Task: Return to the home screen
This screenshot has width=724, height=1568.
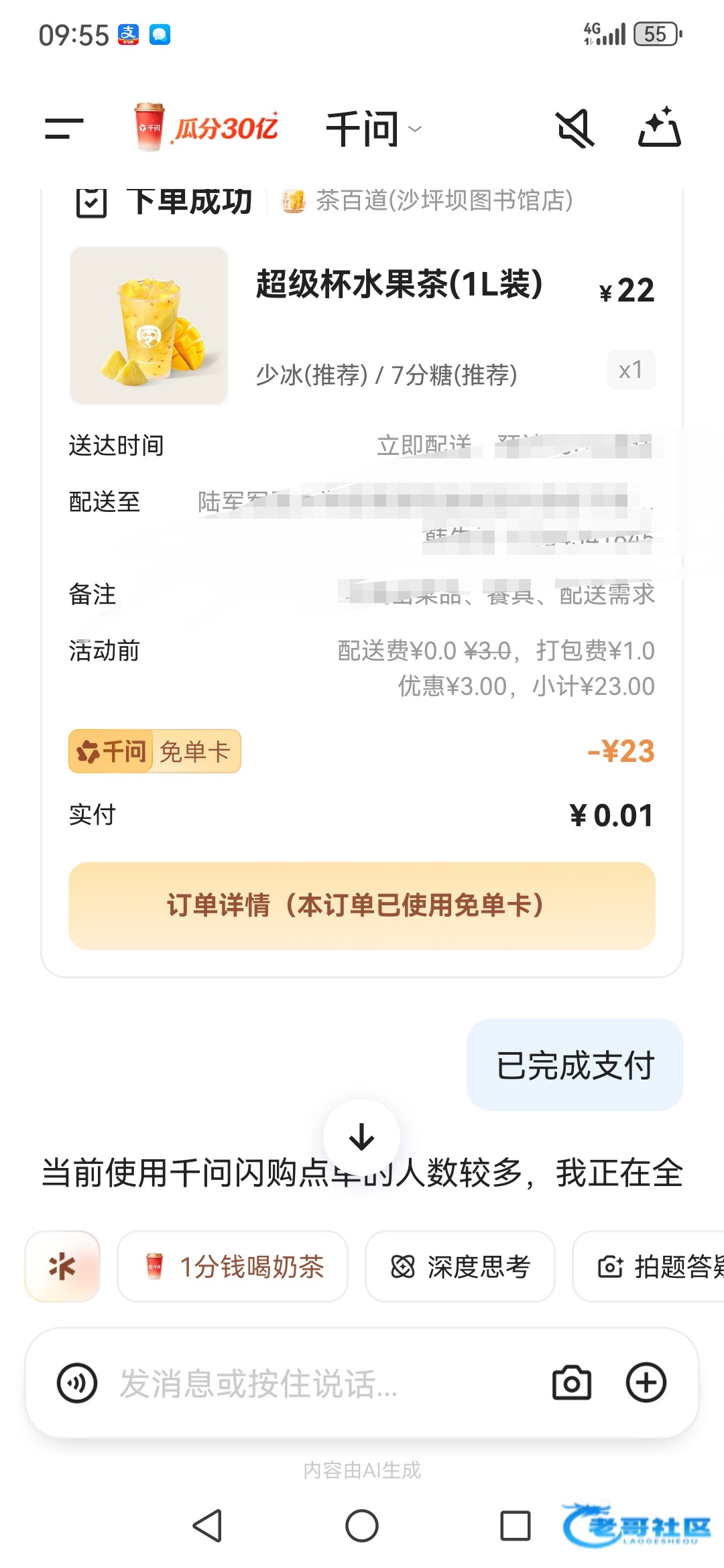Action: (x=362, y=1526)
